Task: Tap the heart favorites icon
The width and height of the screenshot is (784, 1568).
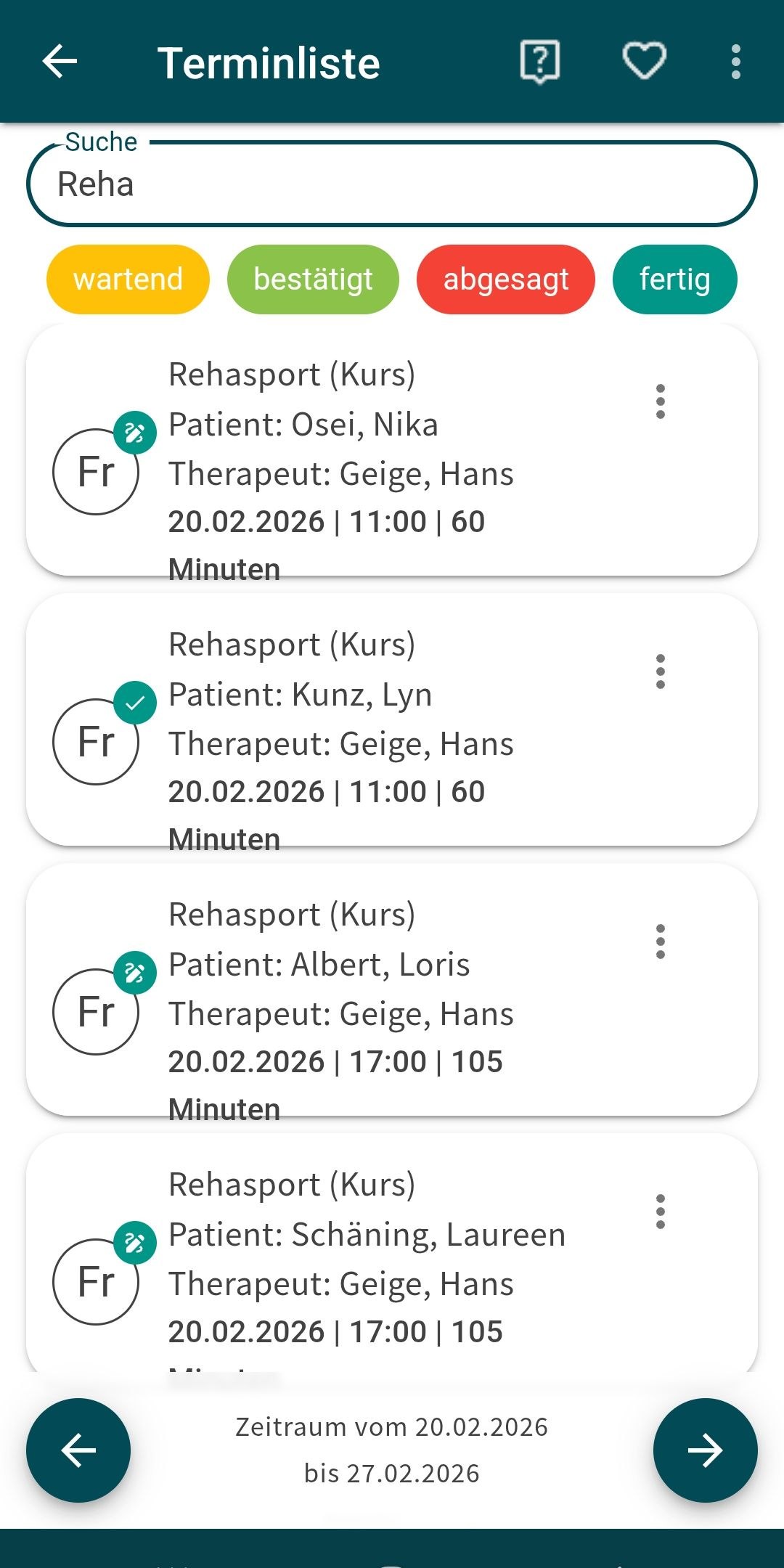Action: click(644, 62)
